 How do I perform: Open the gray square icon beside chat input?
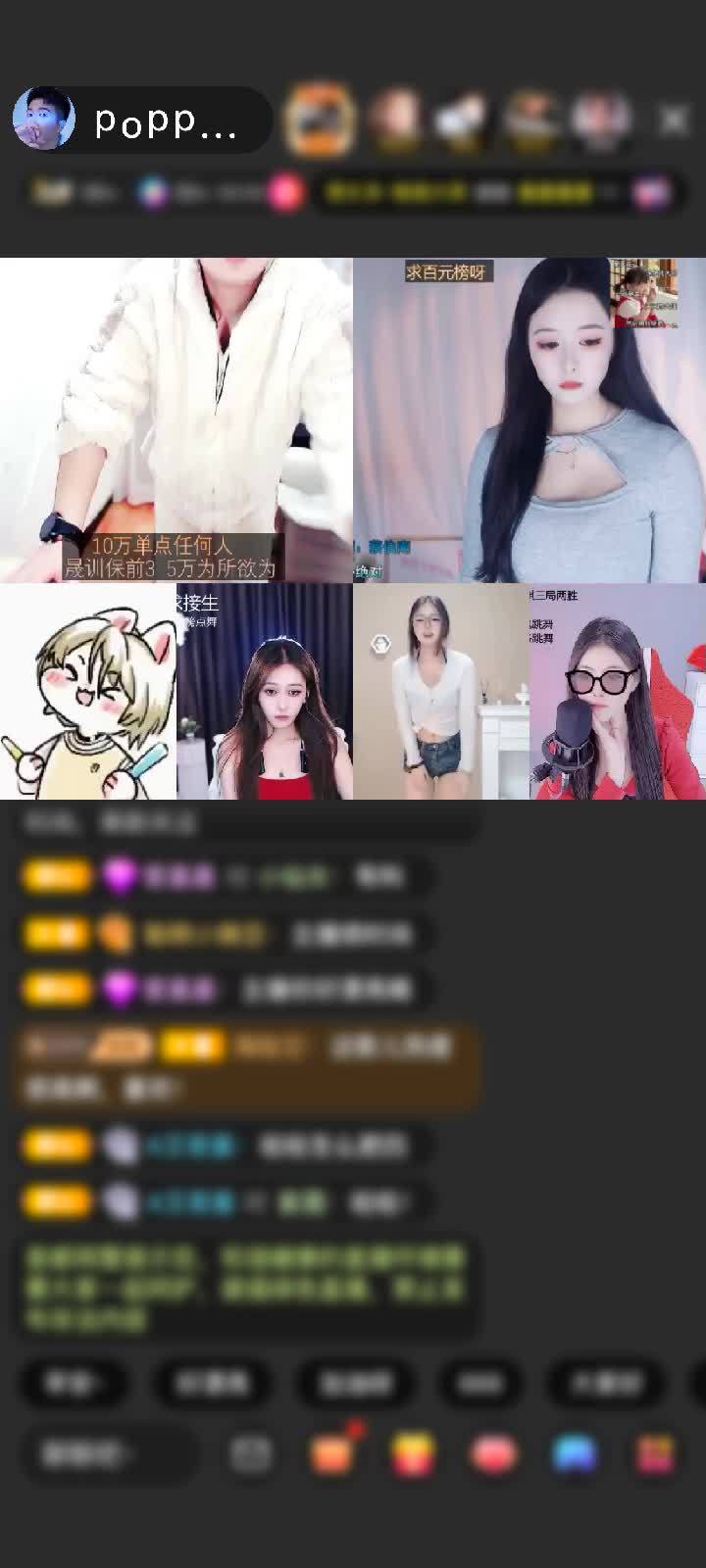coord(251,1453)
